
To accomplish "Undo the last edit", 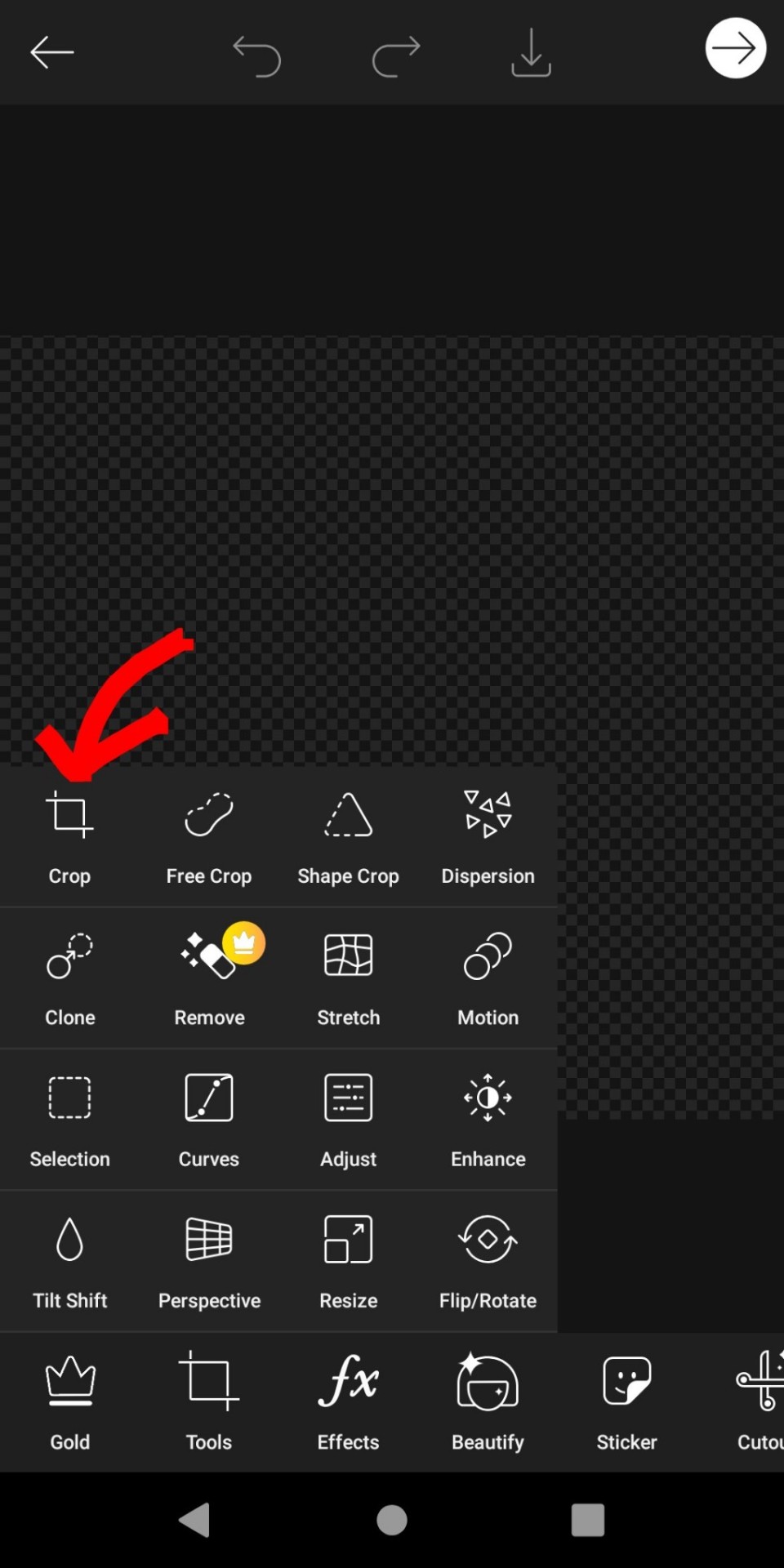I will tap(256, 56).
